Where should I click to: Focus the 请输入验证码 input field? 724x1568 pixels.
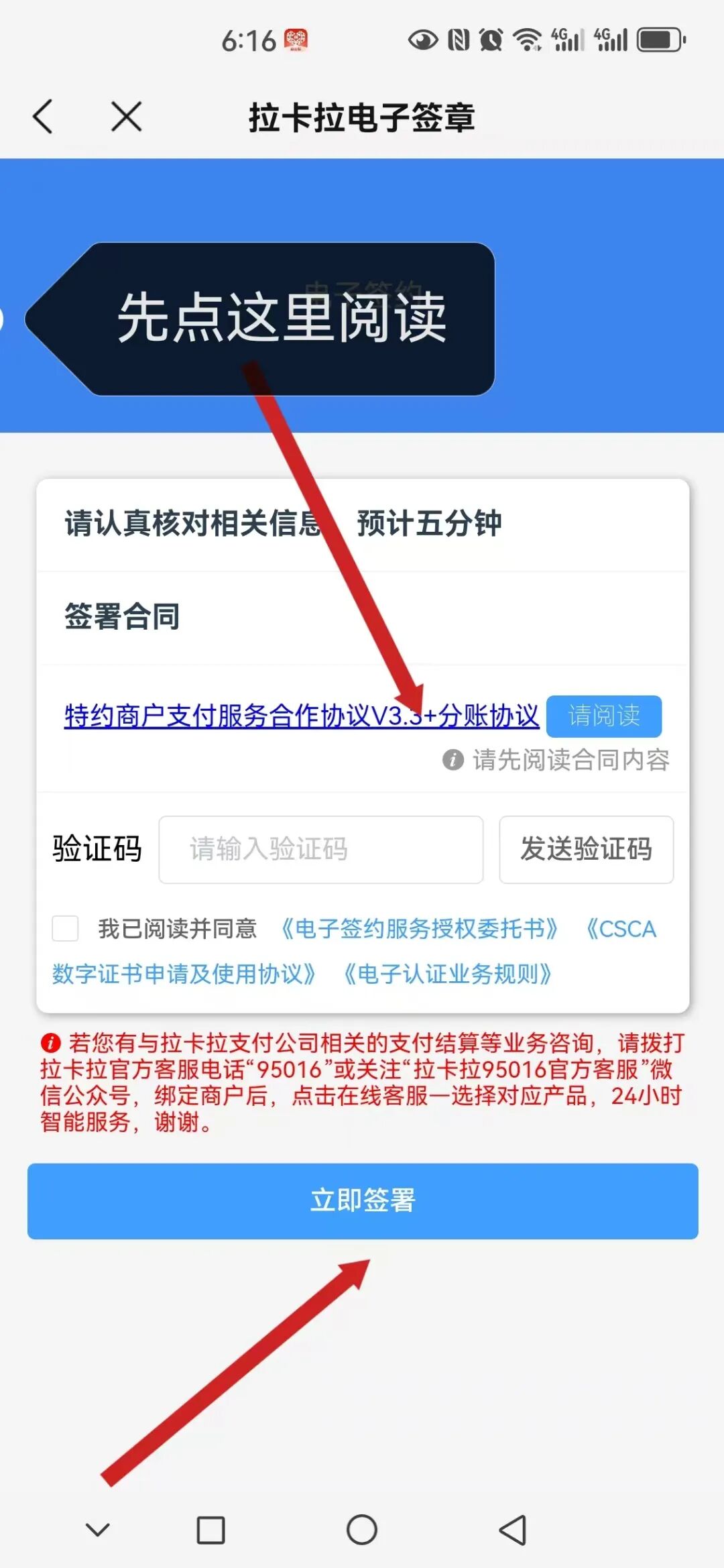(x=320, y=849)
